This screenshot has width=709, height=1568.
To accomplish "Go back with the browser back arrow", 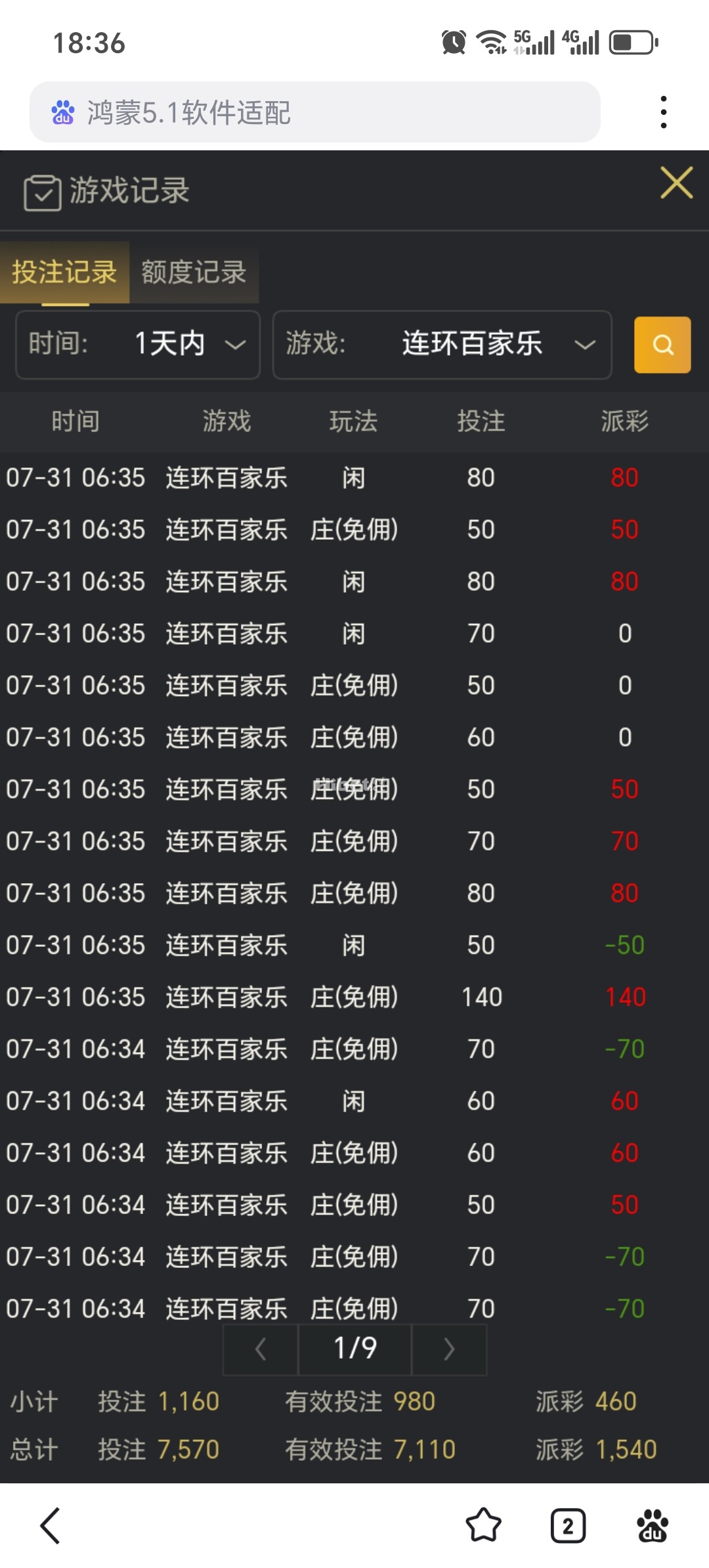I will [51, 1525].
